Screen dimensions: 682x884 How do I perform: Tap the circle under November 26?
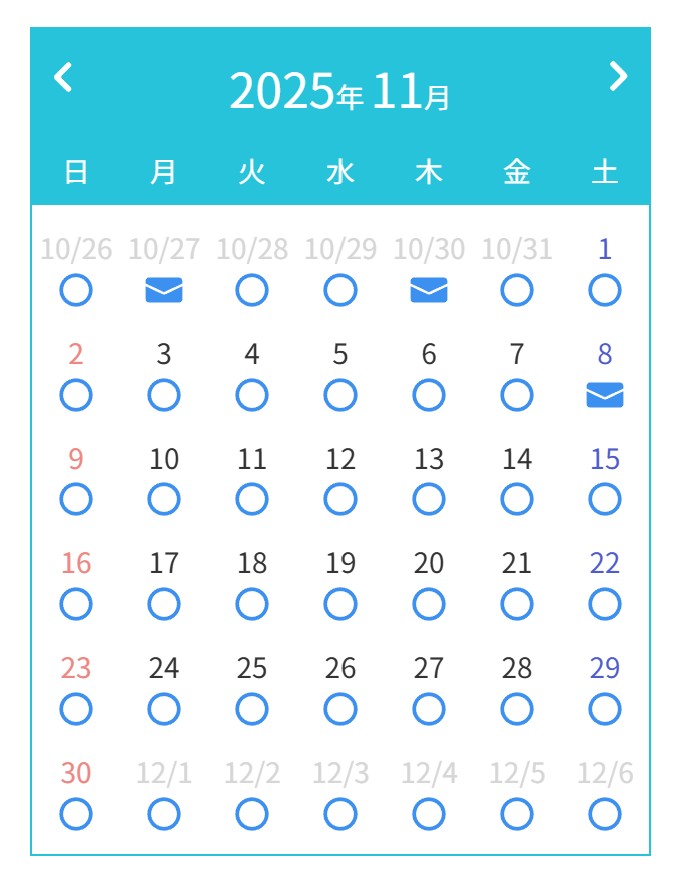click(341, 709)
